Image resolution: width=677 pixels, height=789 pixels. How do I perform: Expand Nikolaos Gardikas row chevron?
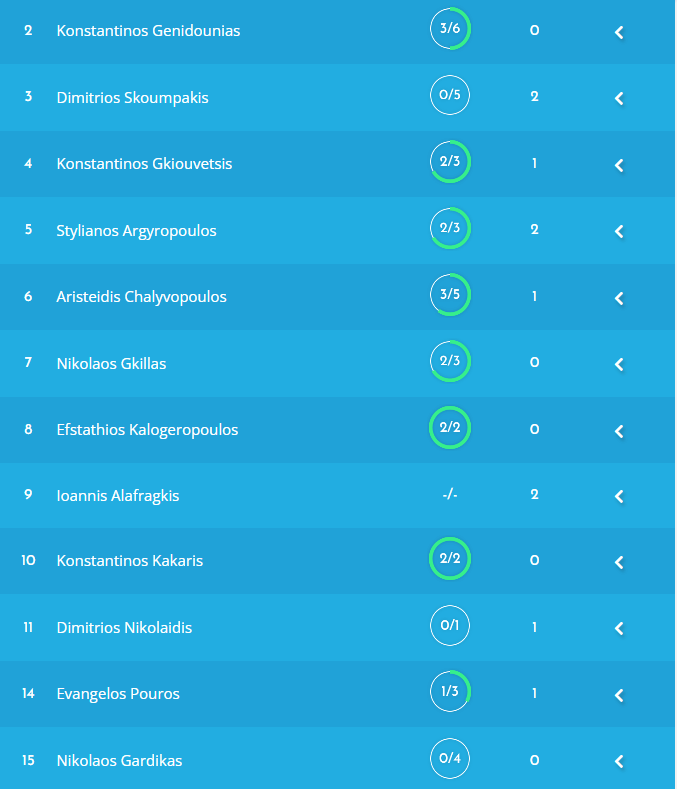[619, 761]
